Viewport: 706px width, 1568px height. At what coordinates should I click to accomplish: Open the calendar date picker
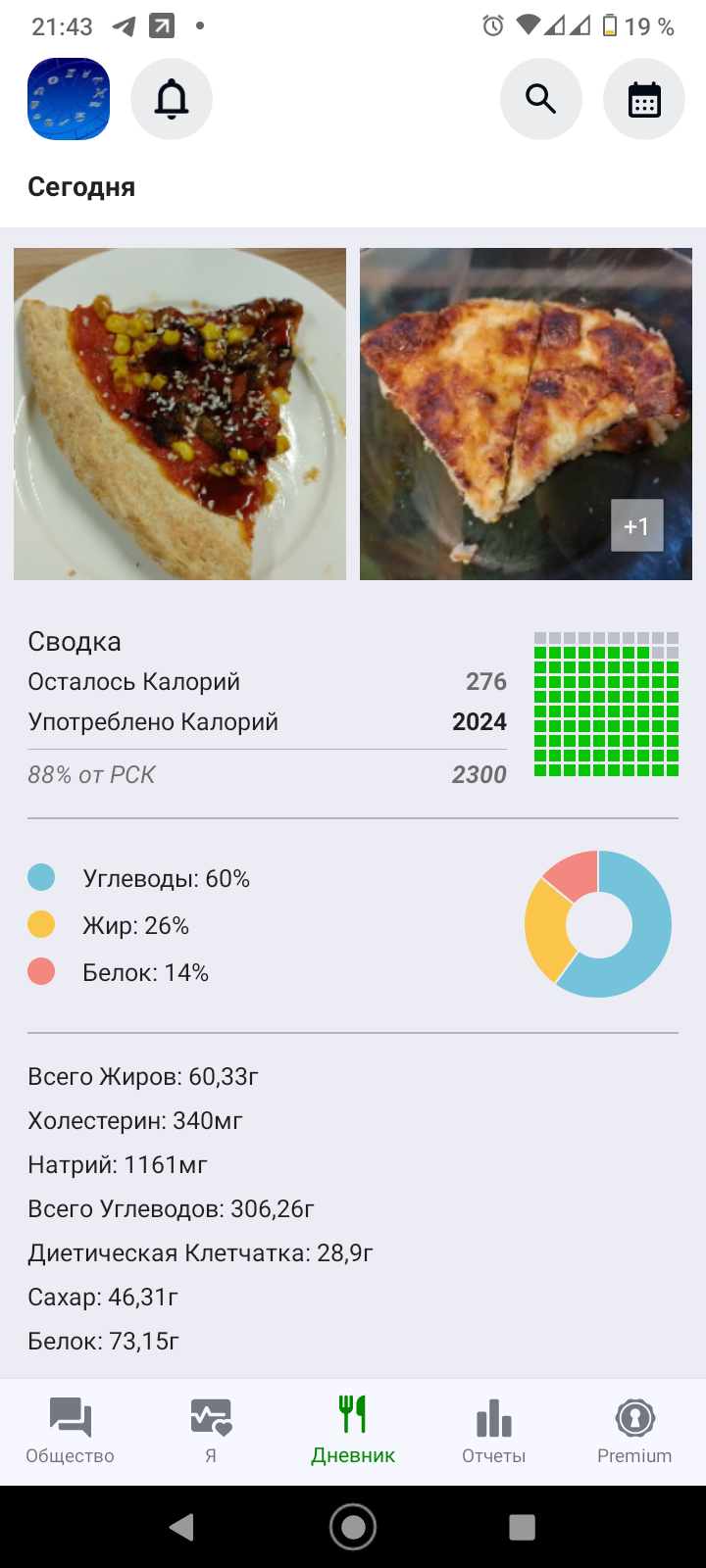pyautogui.click(x=644, y=99)
